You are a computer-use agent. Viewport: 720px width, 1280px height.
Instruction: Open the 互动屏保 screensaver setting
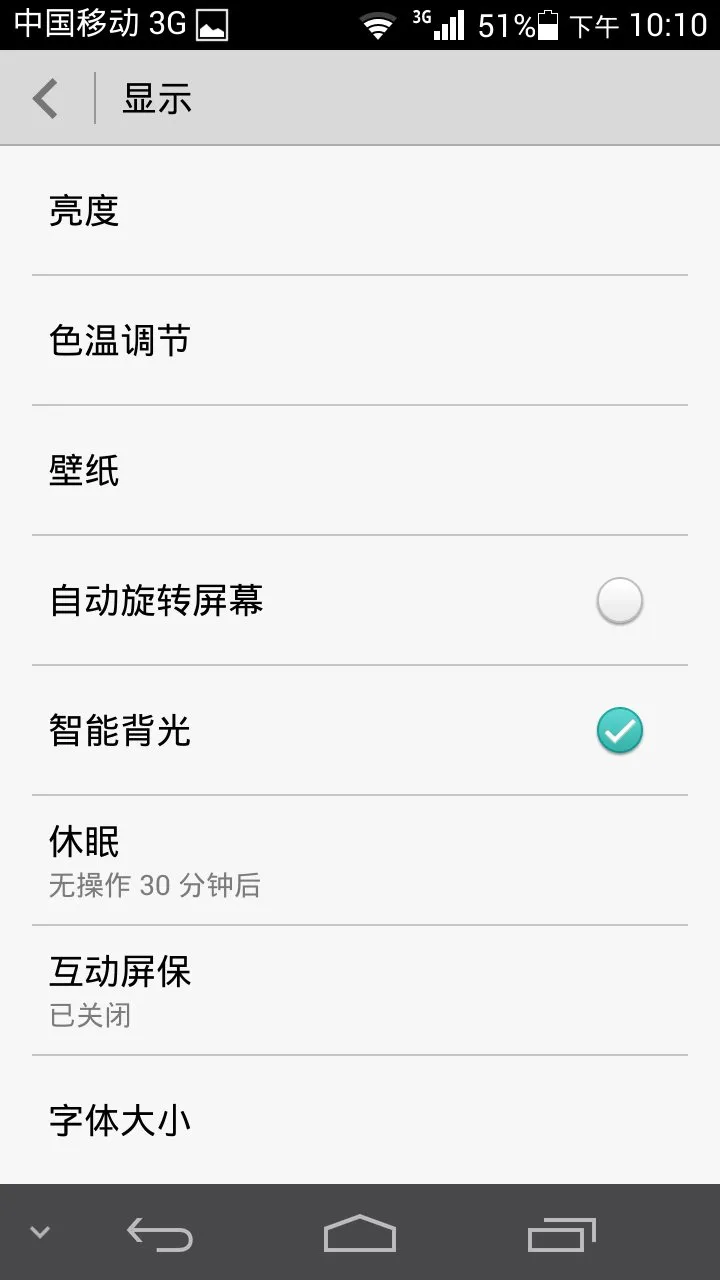[x=360, y=990]
